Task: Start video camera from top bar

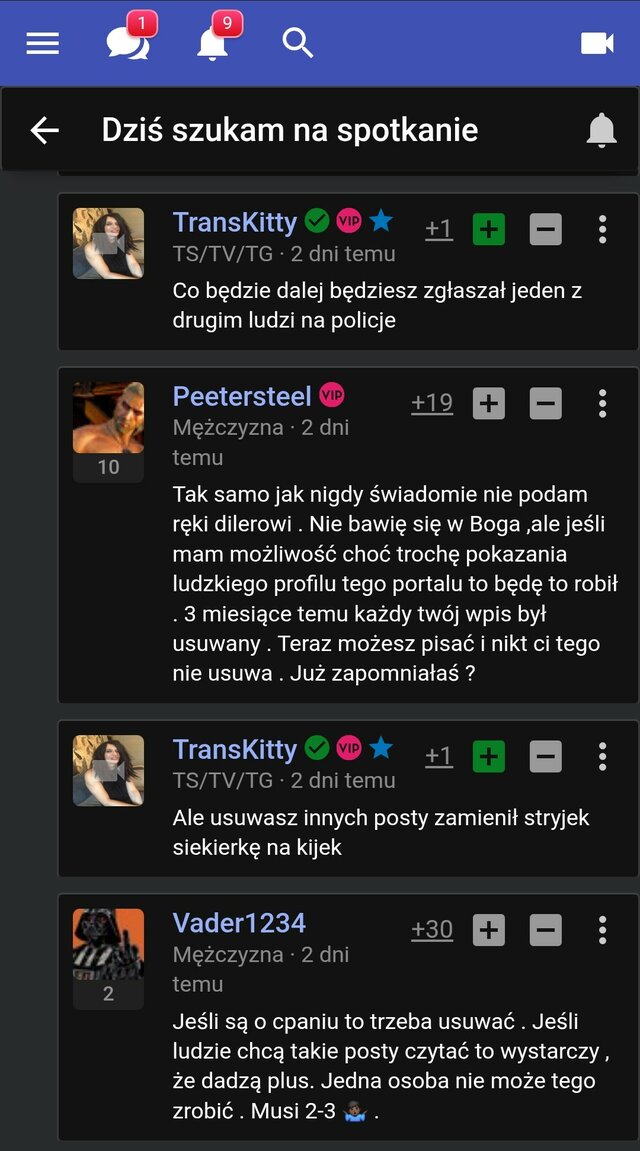Action: (x=597, y=43)
